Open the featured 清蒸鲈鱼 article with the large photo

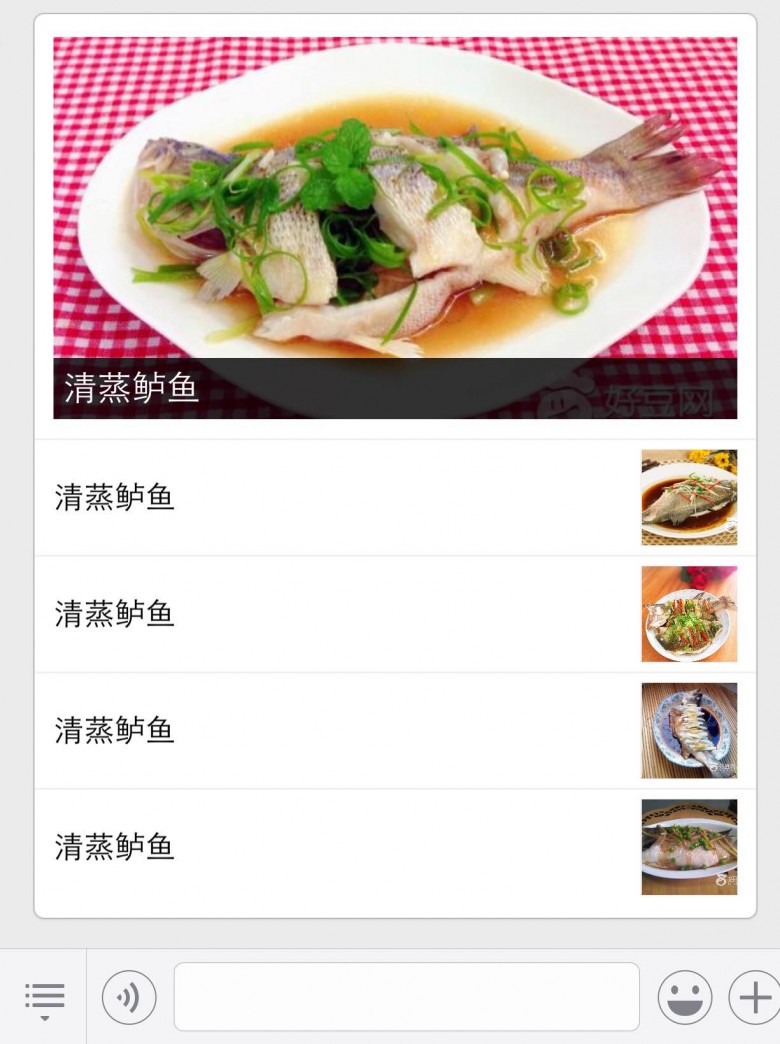[395, 228]
